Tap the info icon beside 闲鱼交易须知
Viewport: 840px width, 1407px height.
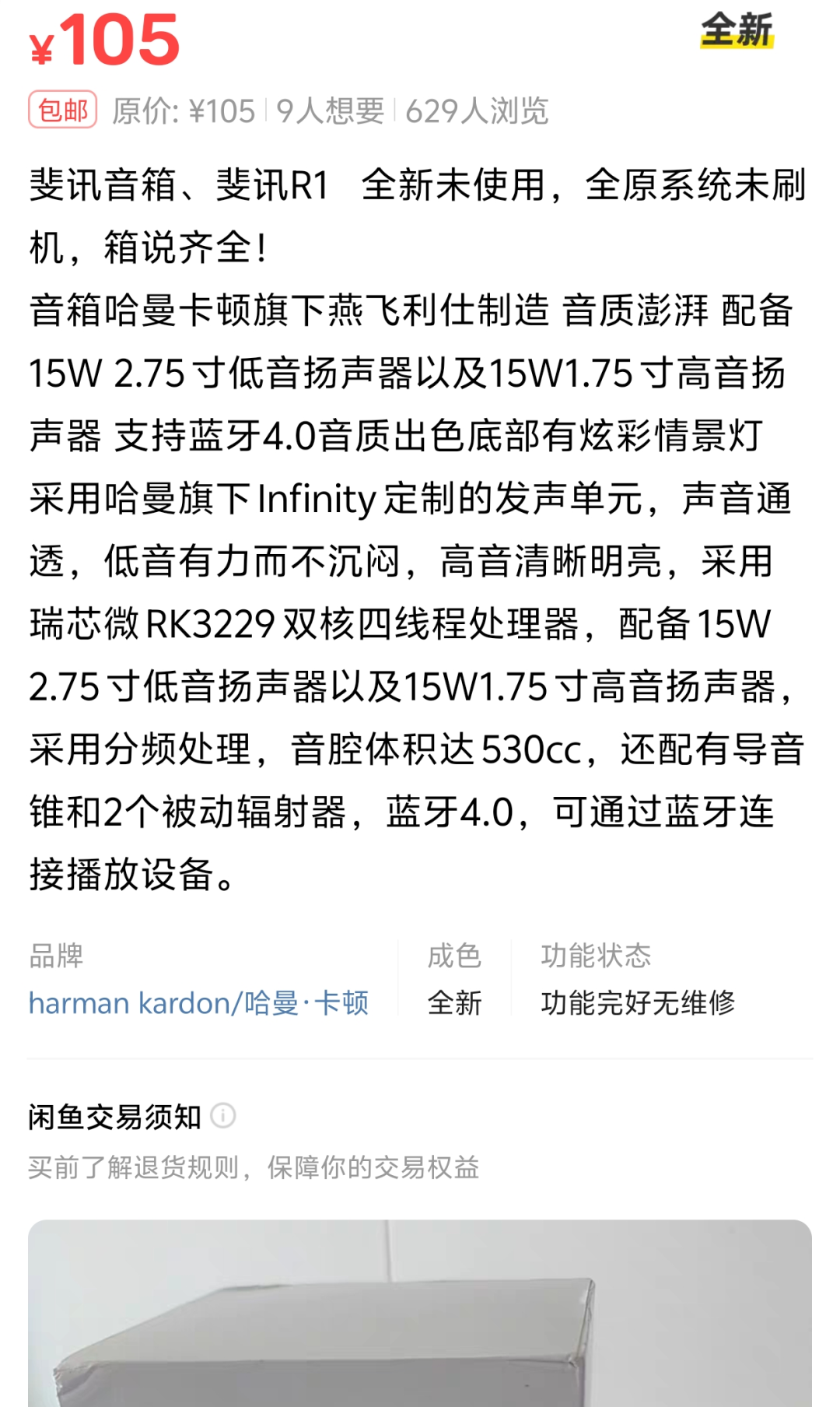coord(223,1116)
